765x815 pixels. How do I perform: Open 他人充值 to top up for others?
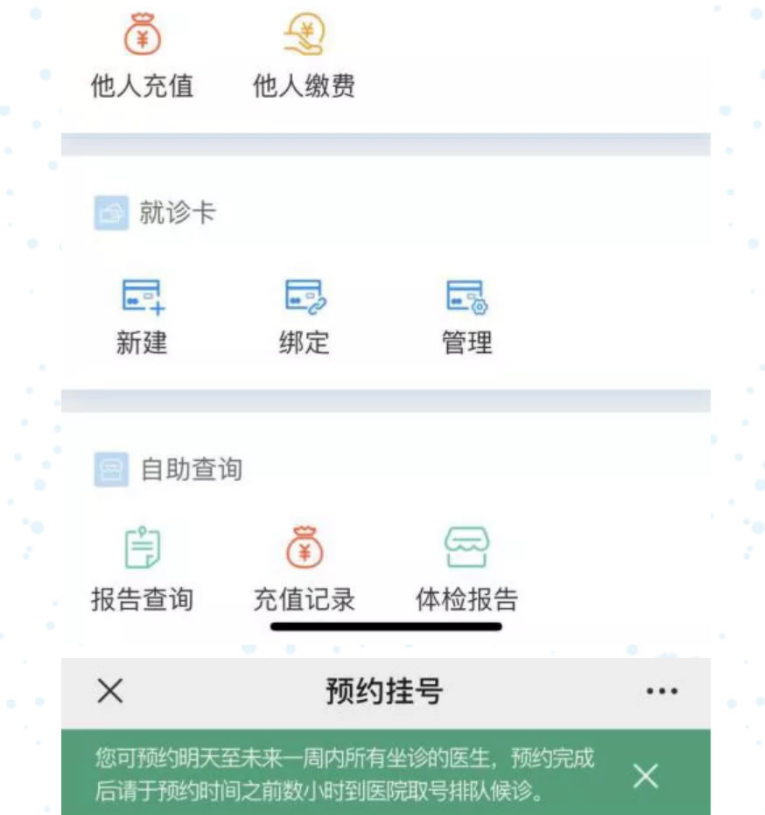point(142,58)
